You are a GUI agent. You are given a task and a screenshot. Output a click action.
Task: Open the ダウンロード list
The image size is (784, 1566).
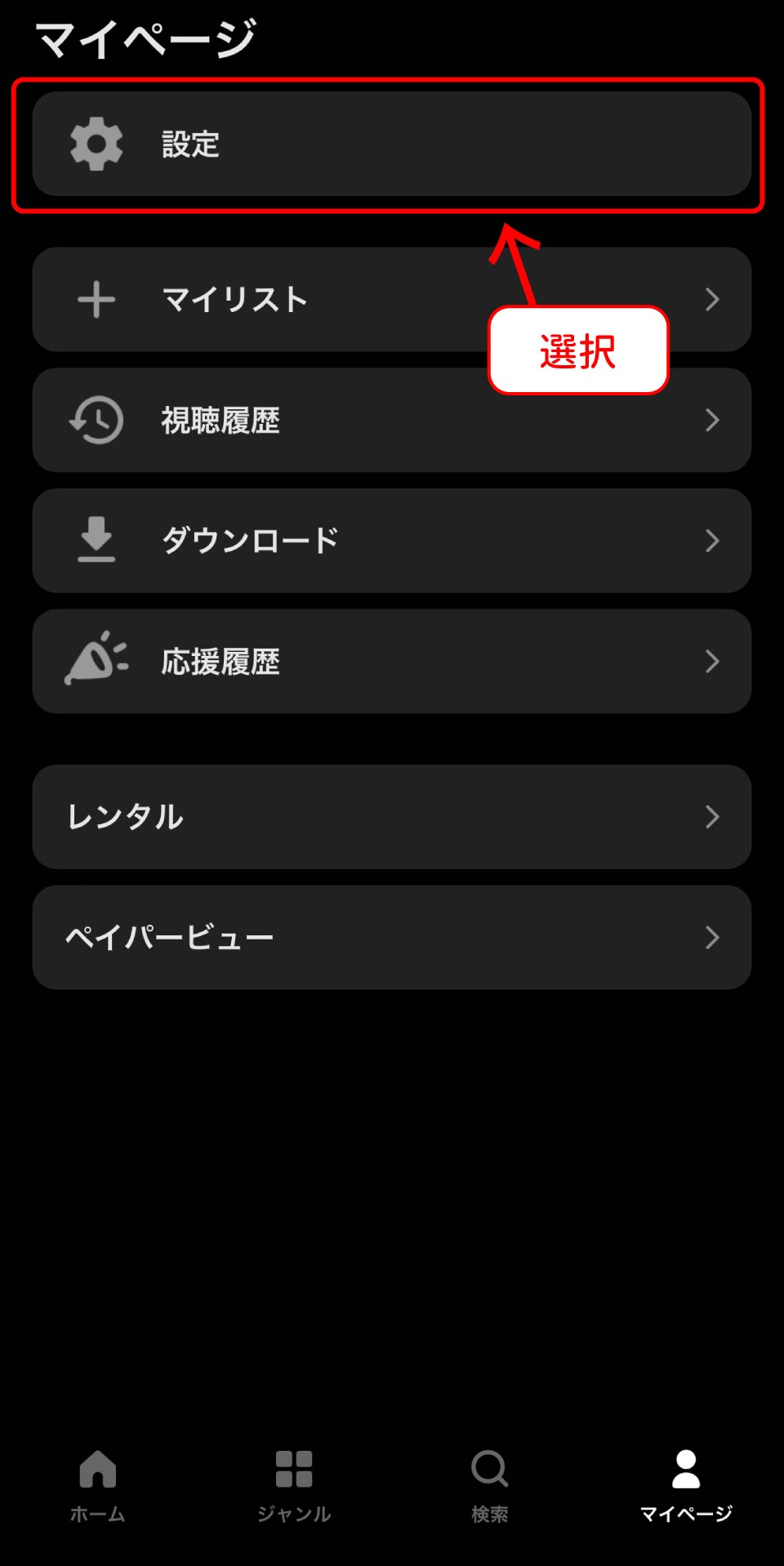(390, 541)
